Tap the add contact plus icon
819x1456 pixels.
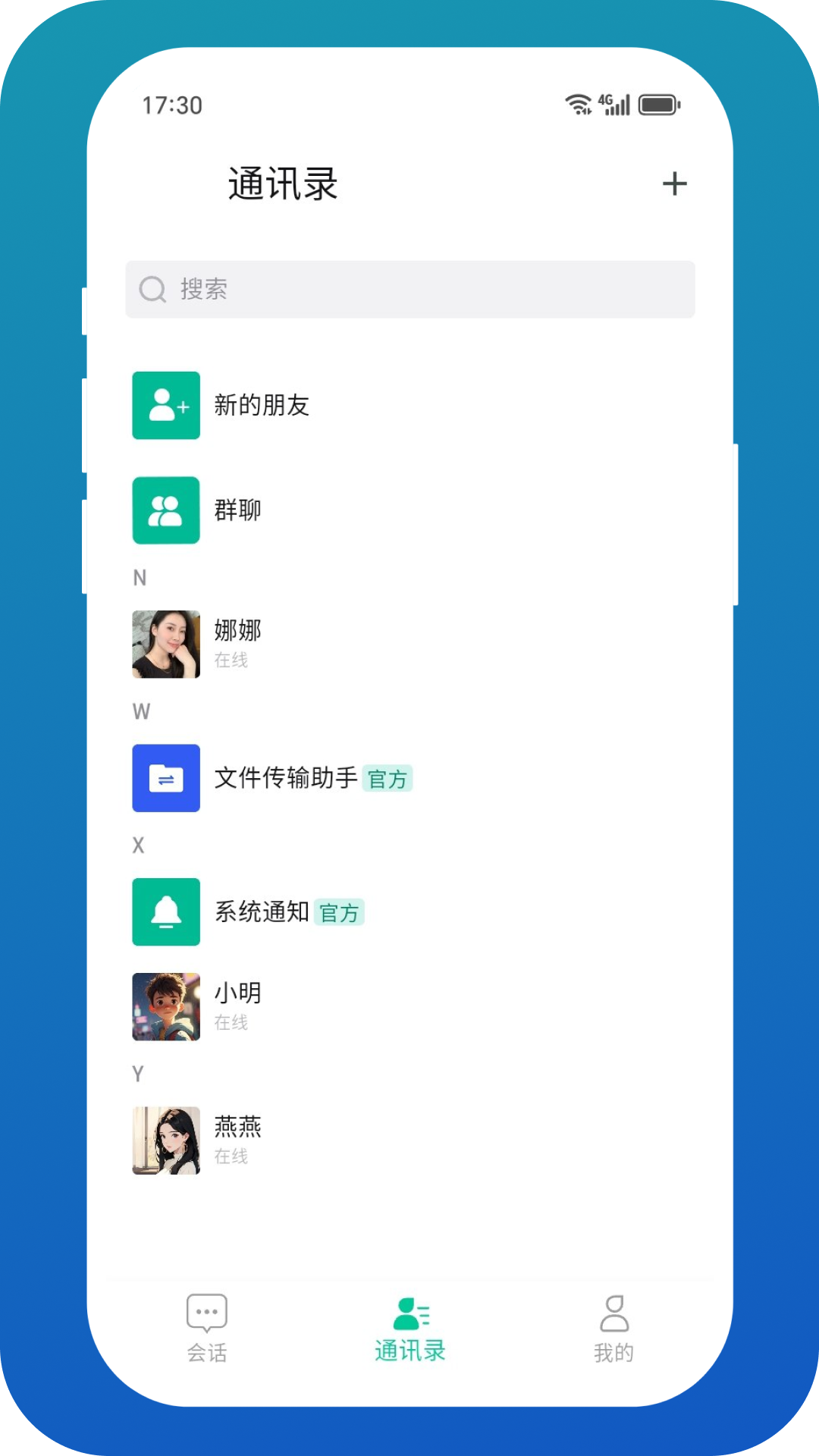pos(675,184)
